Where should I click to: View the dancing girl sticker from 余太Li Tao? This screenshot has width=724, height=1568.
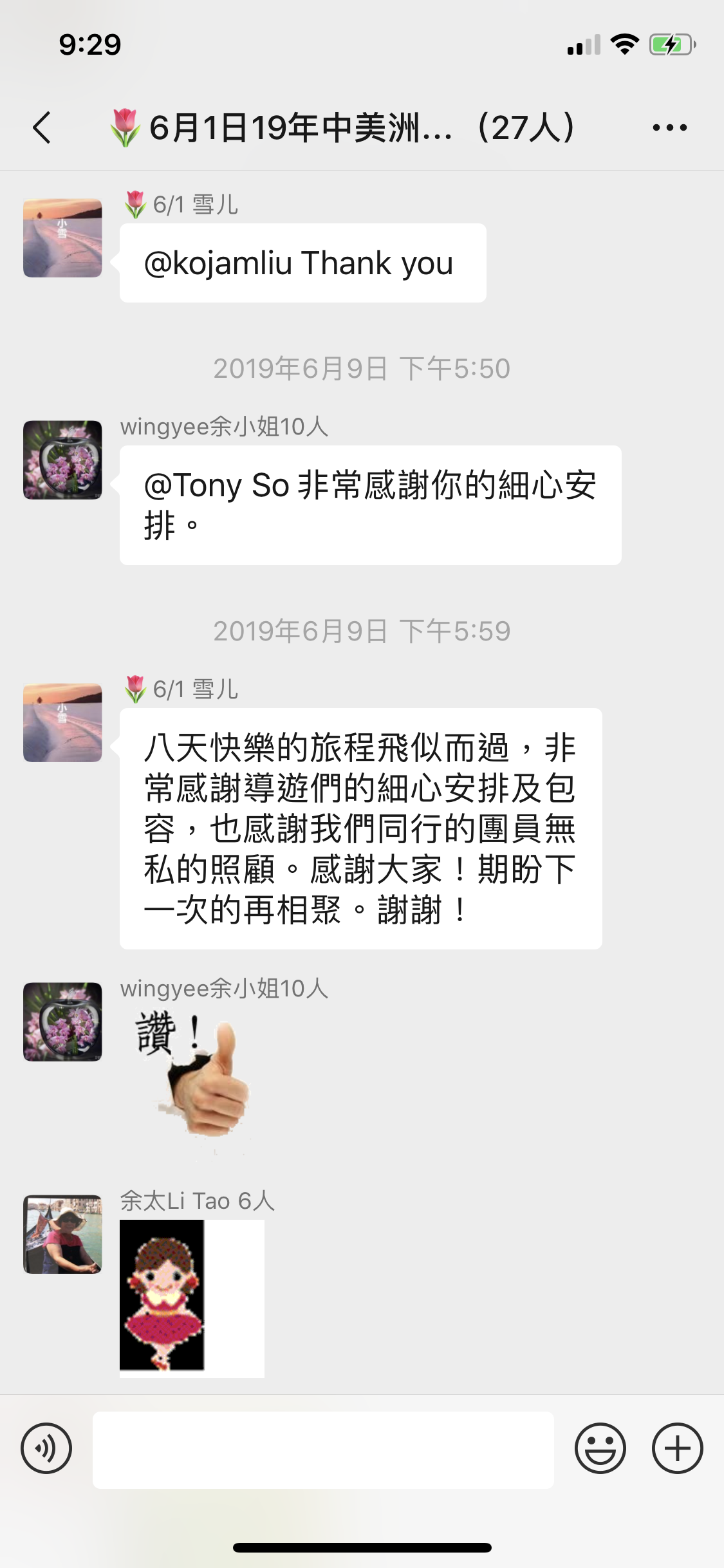(x=192, y=1298)
